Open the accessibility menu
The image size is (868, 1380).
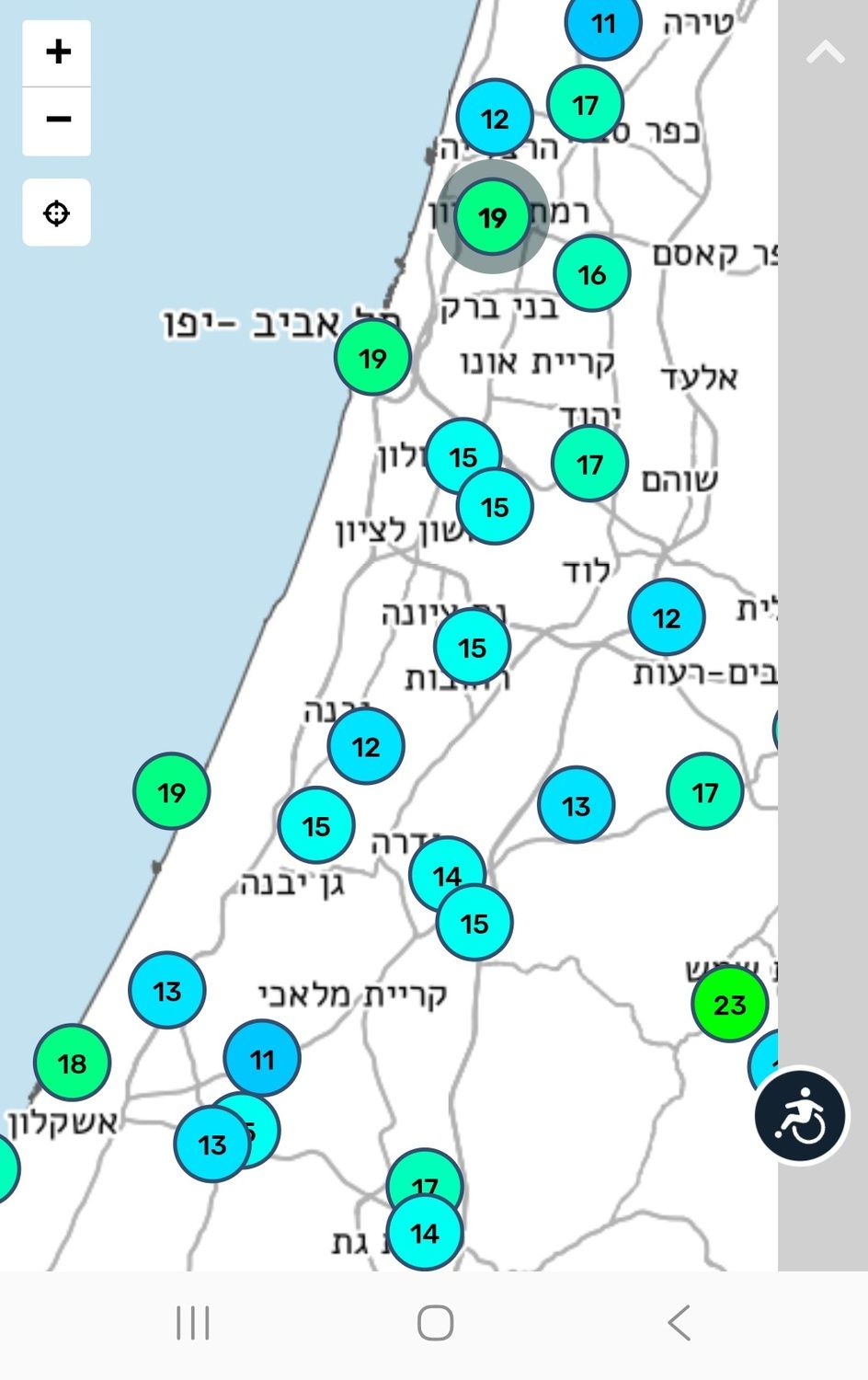[800, 1116]
